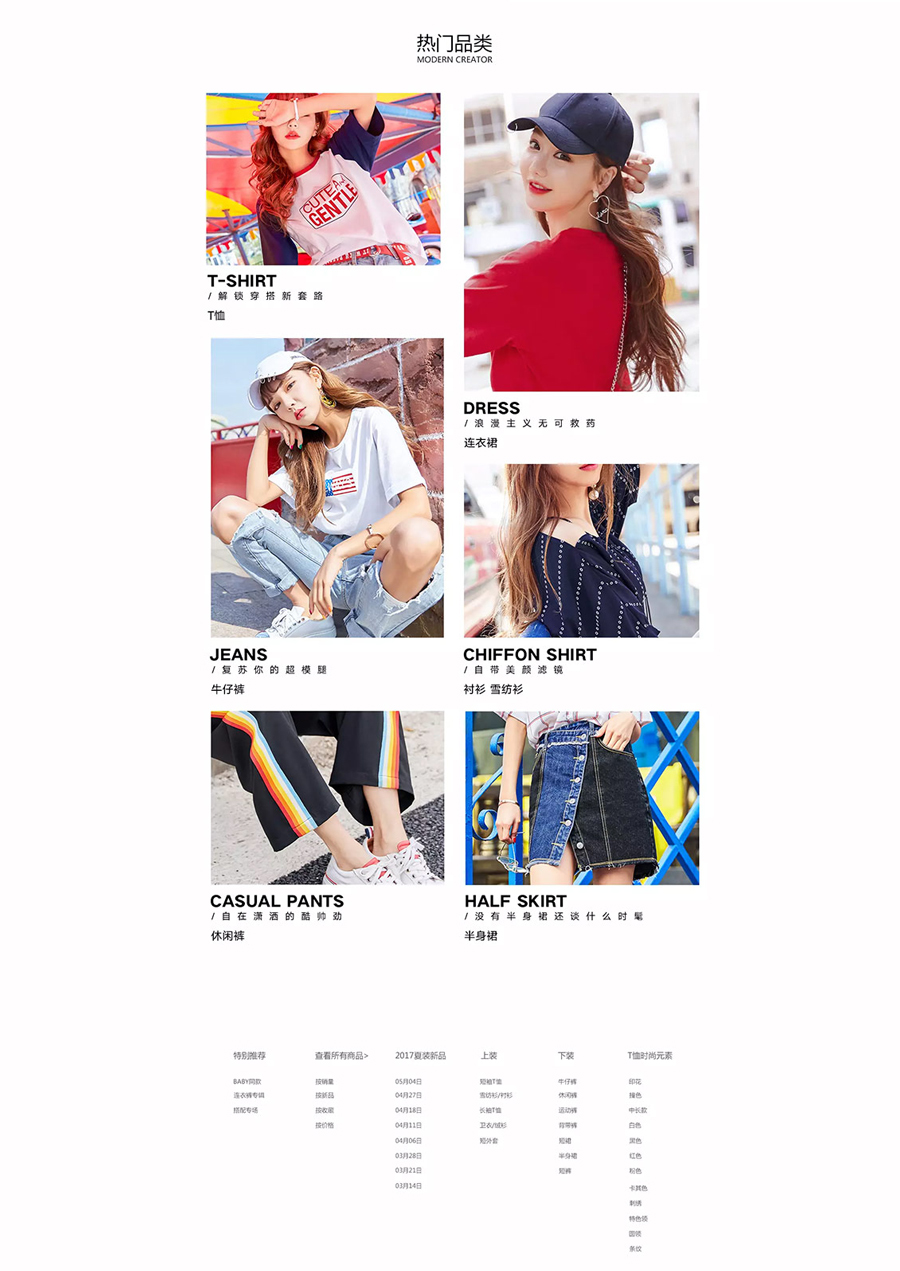Tap the 查看所有商品> link
This screenshot has height=1271, width=900.
point(341,1055)
